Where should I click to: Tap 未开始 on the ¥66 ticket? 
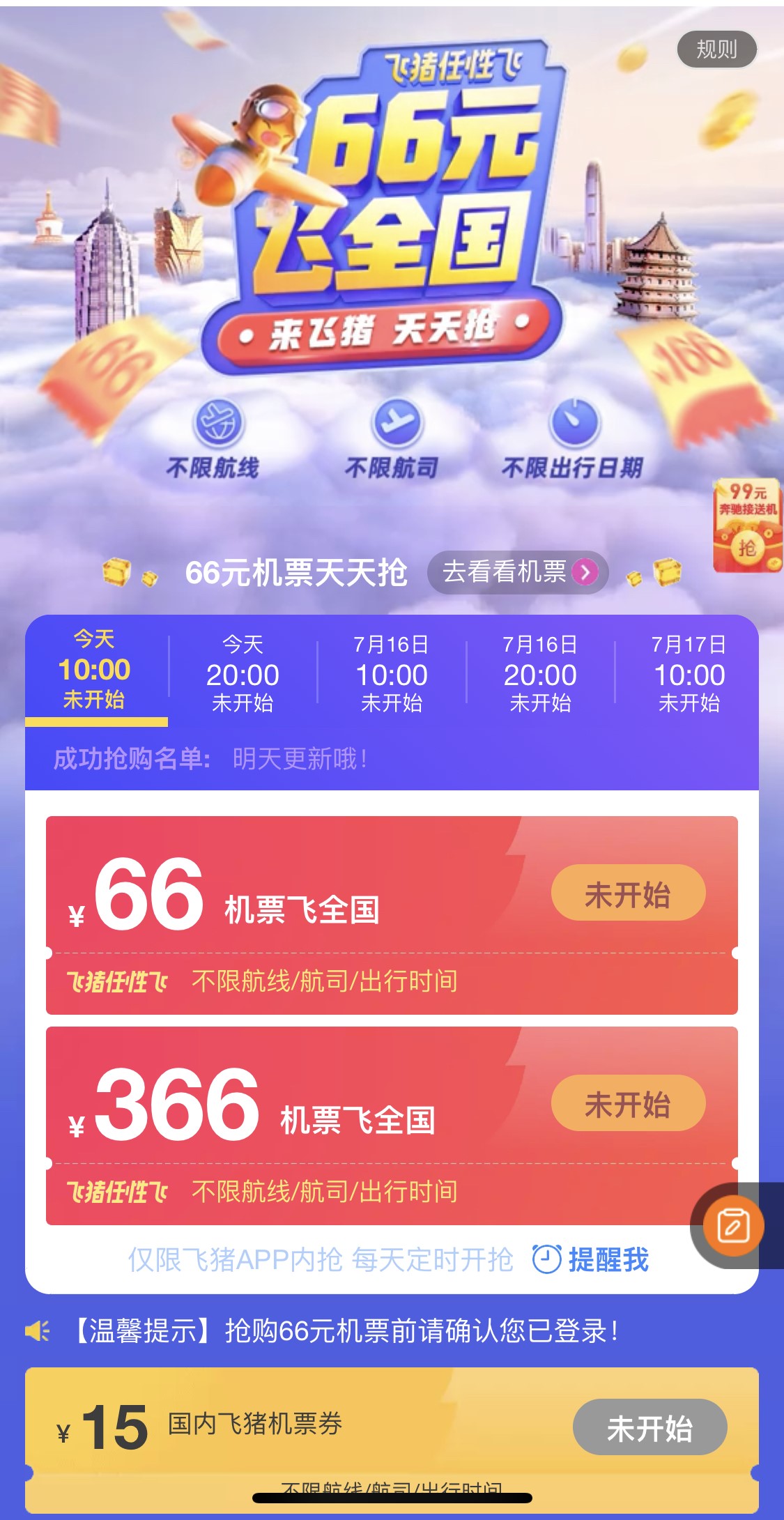click(628, 893)
